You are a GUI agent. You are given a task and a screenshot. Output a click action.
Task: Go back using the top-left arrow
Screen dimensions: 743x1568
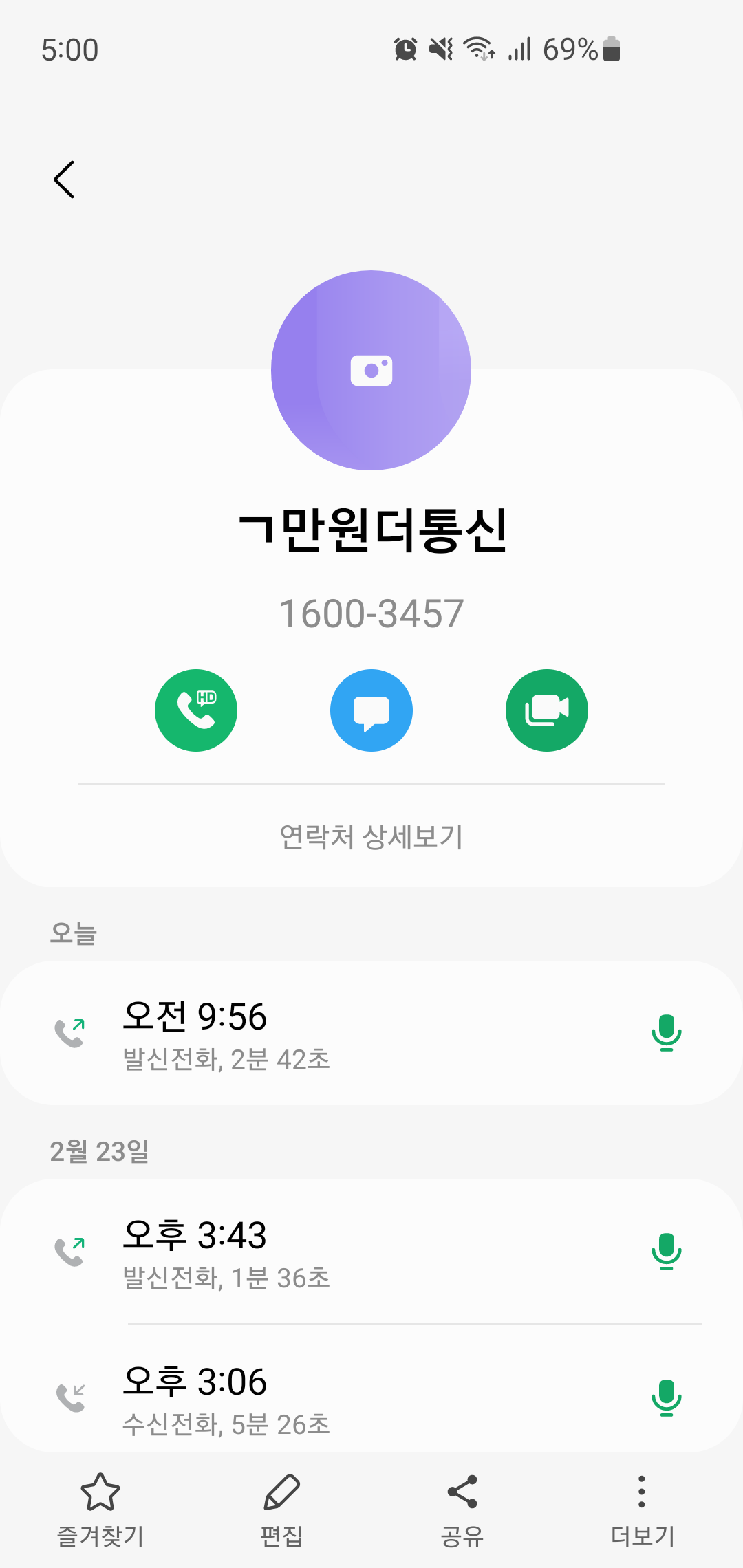[64, 180]
